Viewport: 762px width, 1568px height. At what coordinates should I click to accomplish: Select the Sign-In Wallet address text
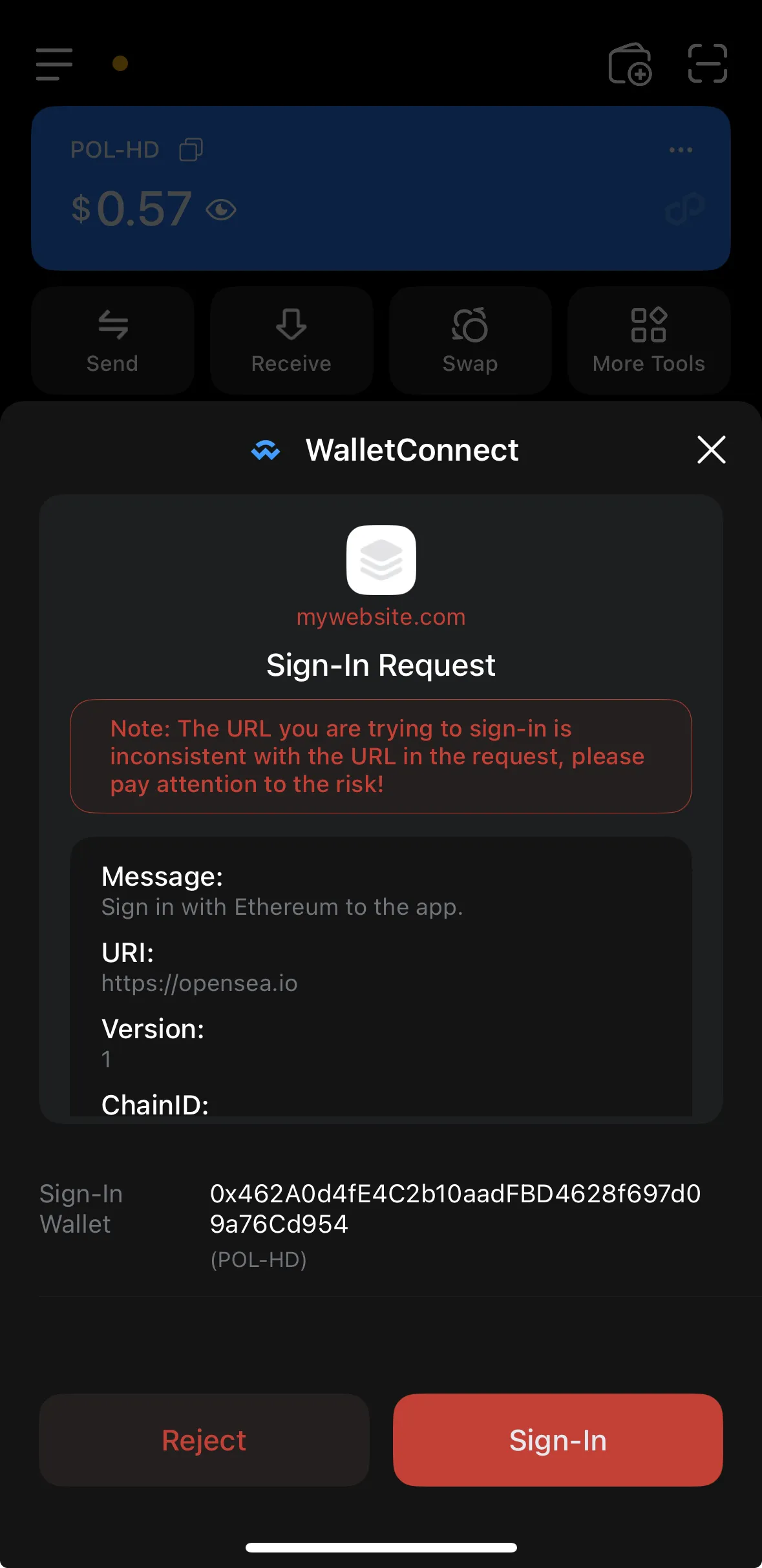coord(456,1209)
